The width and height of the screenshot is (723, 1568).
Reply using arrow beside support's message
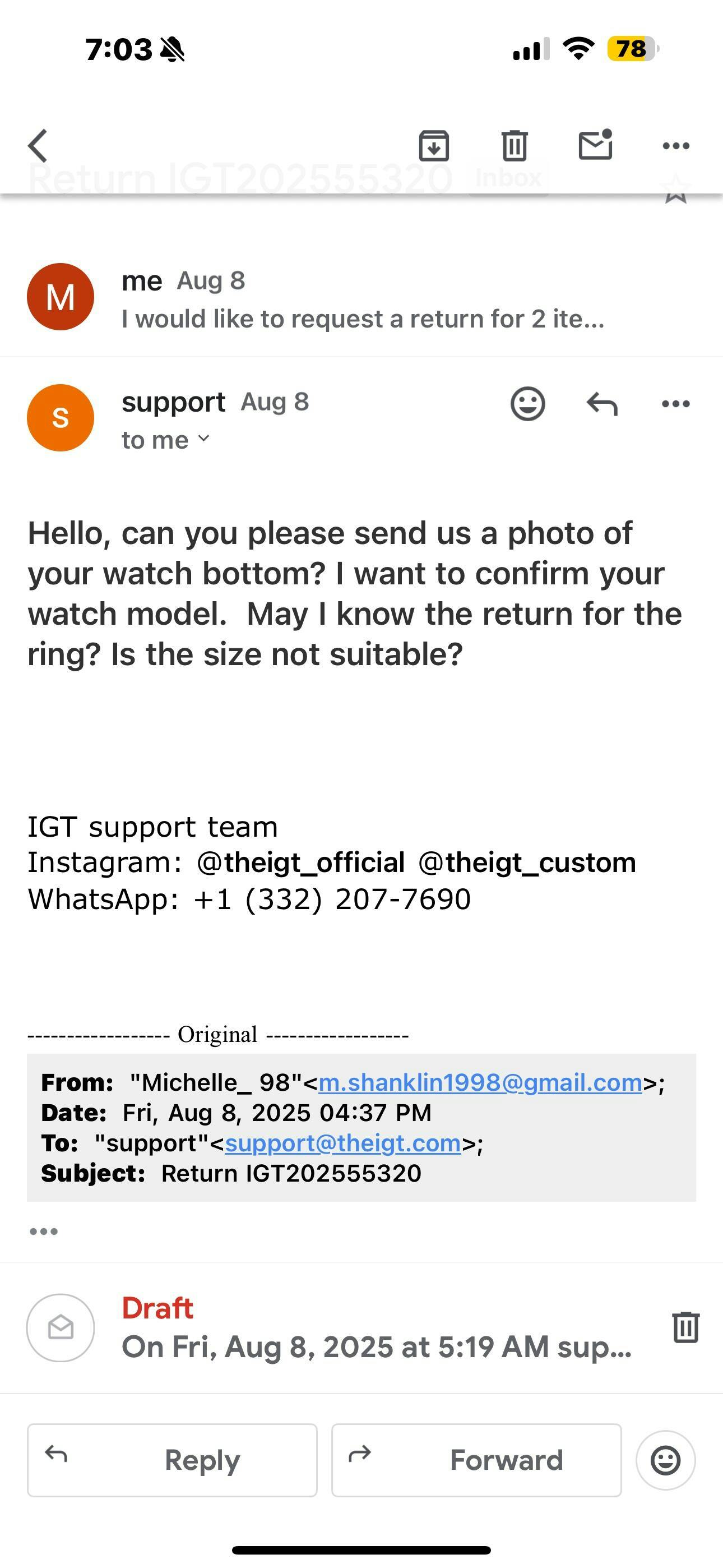(602, 404)
